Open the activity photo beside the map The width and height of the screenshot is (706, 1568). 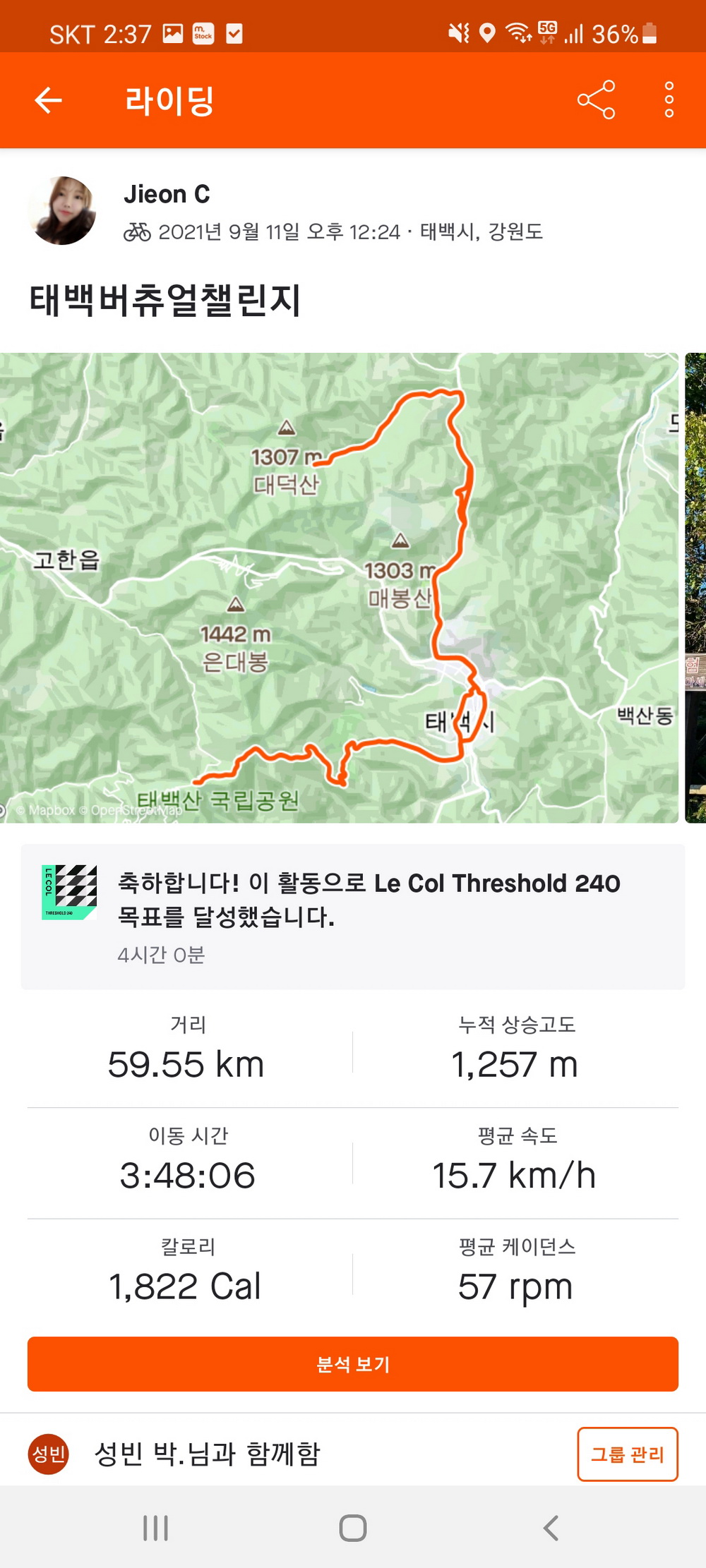pos(696,587)
